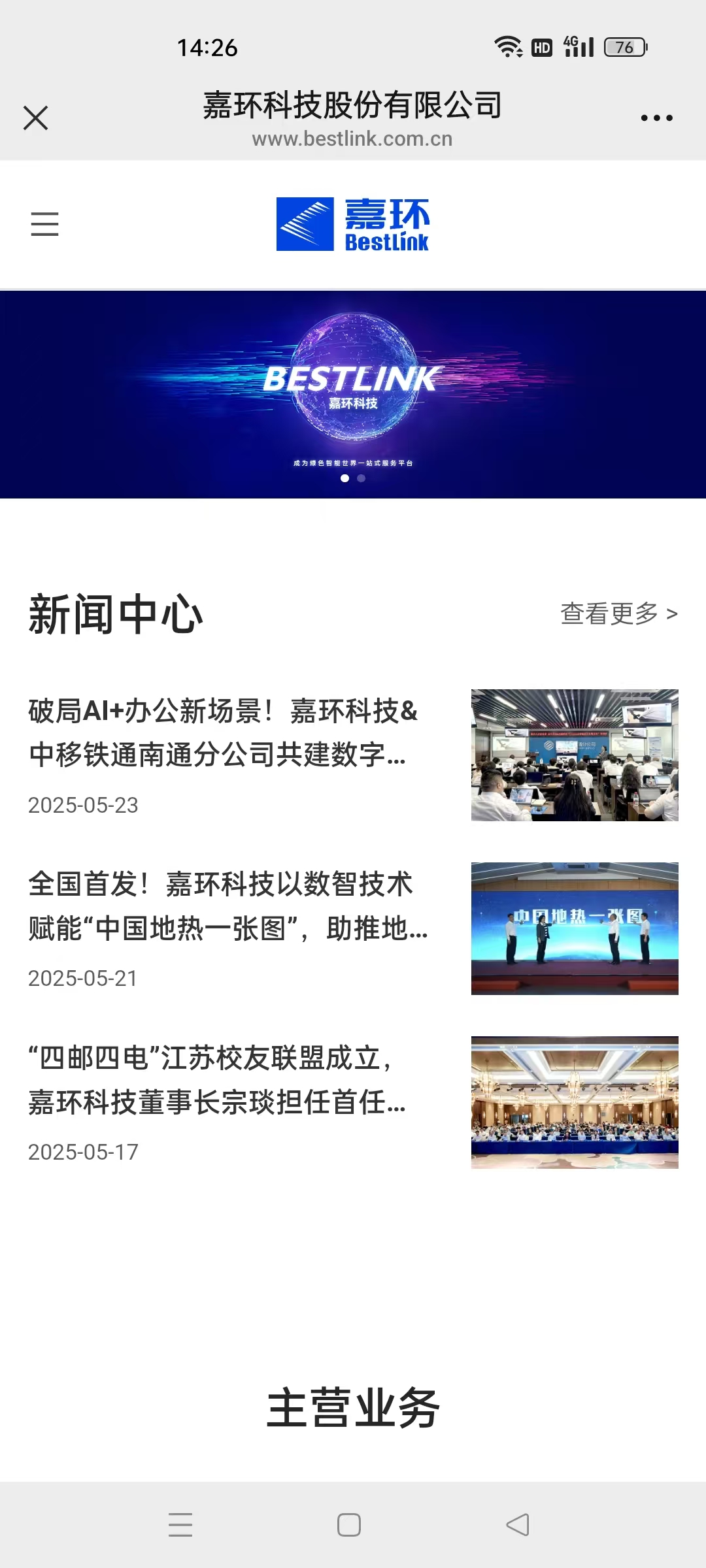Close the in-app browser page
The height and width of the screenshot is (1568, 706).
point(36,118)
